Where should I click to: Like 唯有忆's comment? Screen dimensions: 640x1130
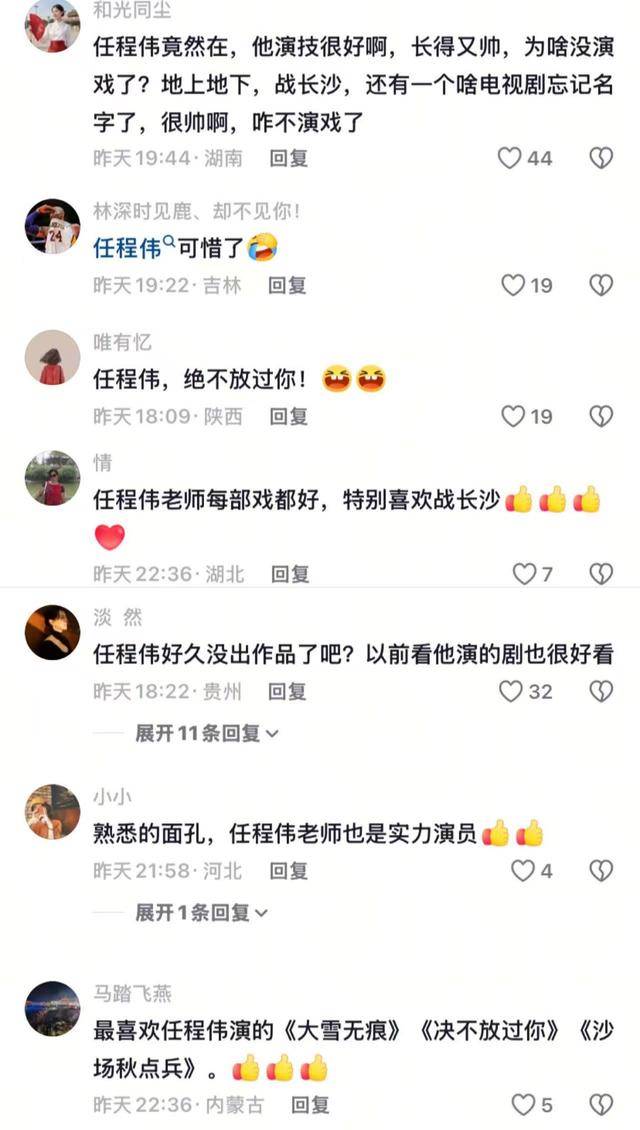[x=513, y=416]
